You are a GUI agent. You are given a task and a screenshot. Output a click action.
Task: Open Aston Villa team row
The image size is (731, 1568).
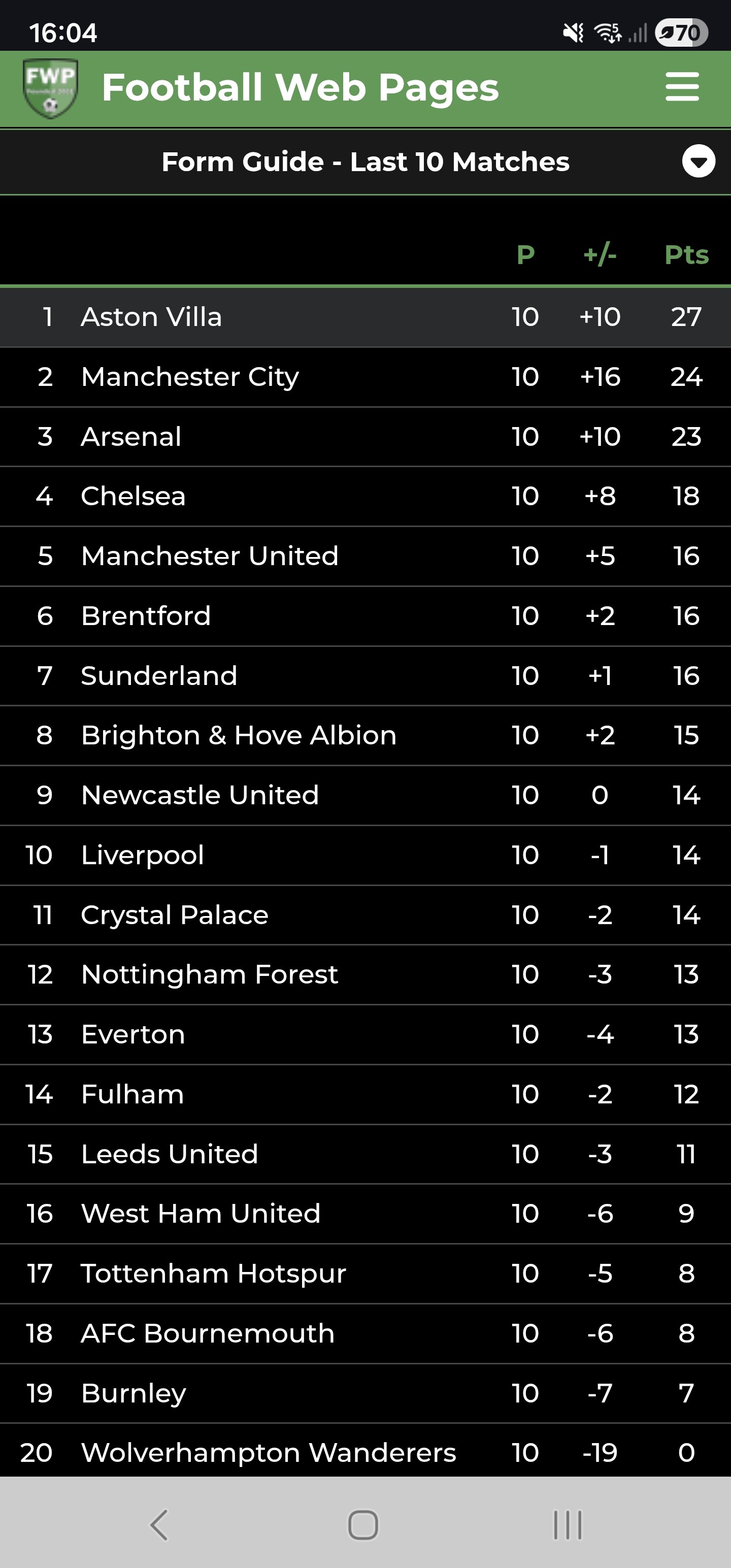[152, 317]
